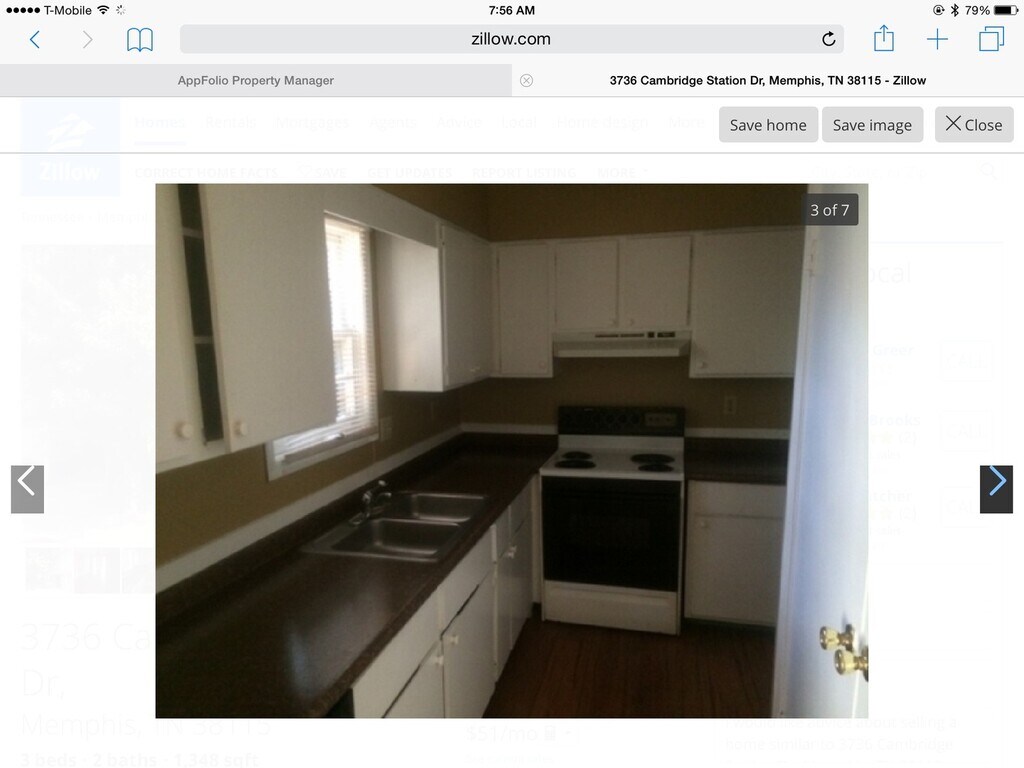Screen dimensions: 1024x768
Task: Show the previous photo with left arrow
Action: pyautogui.click(x=27, y=489)
